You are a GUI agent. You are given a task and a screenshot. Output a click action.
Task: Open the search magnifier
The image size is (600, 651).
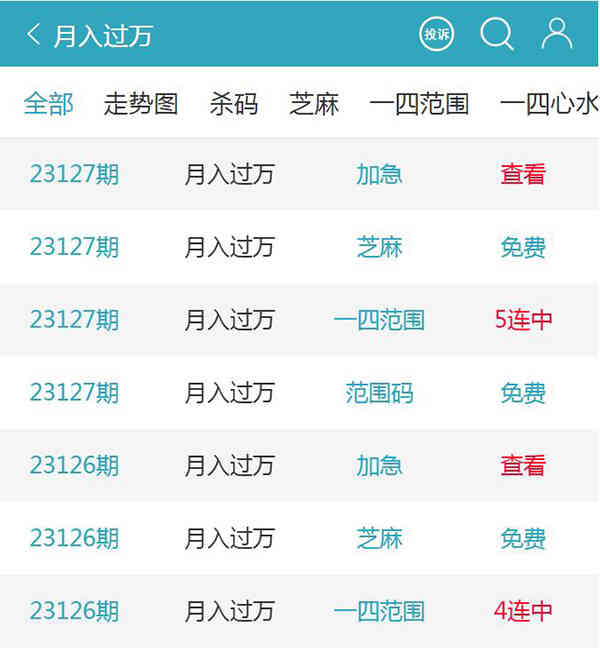click(x=496, y=34)
